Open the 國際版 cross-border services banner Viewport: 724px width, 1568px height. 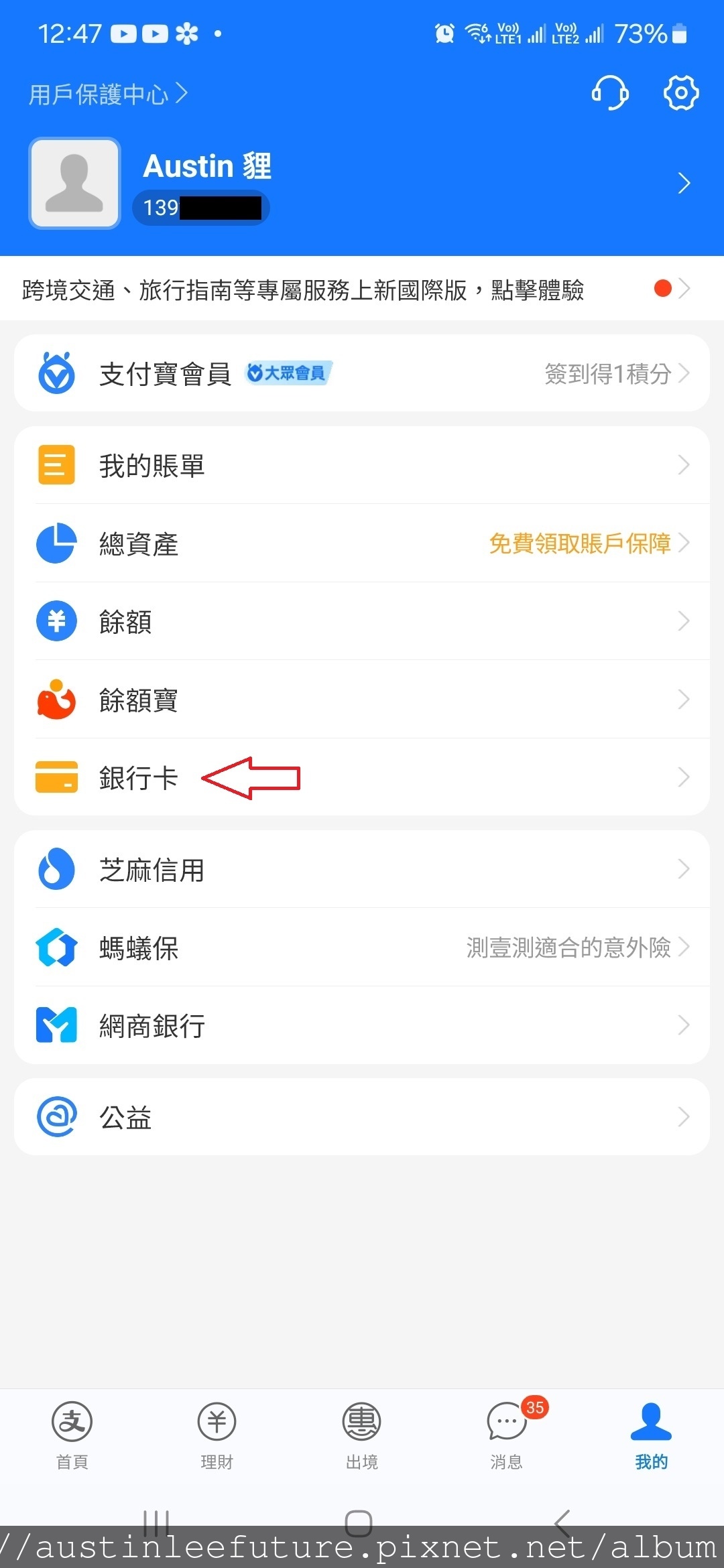[362, 289]
